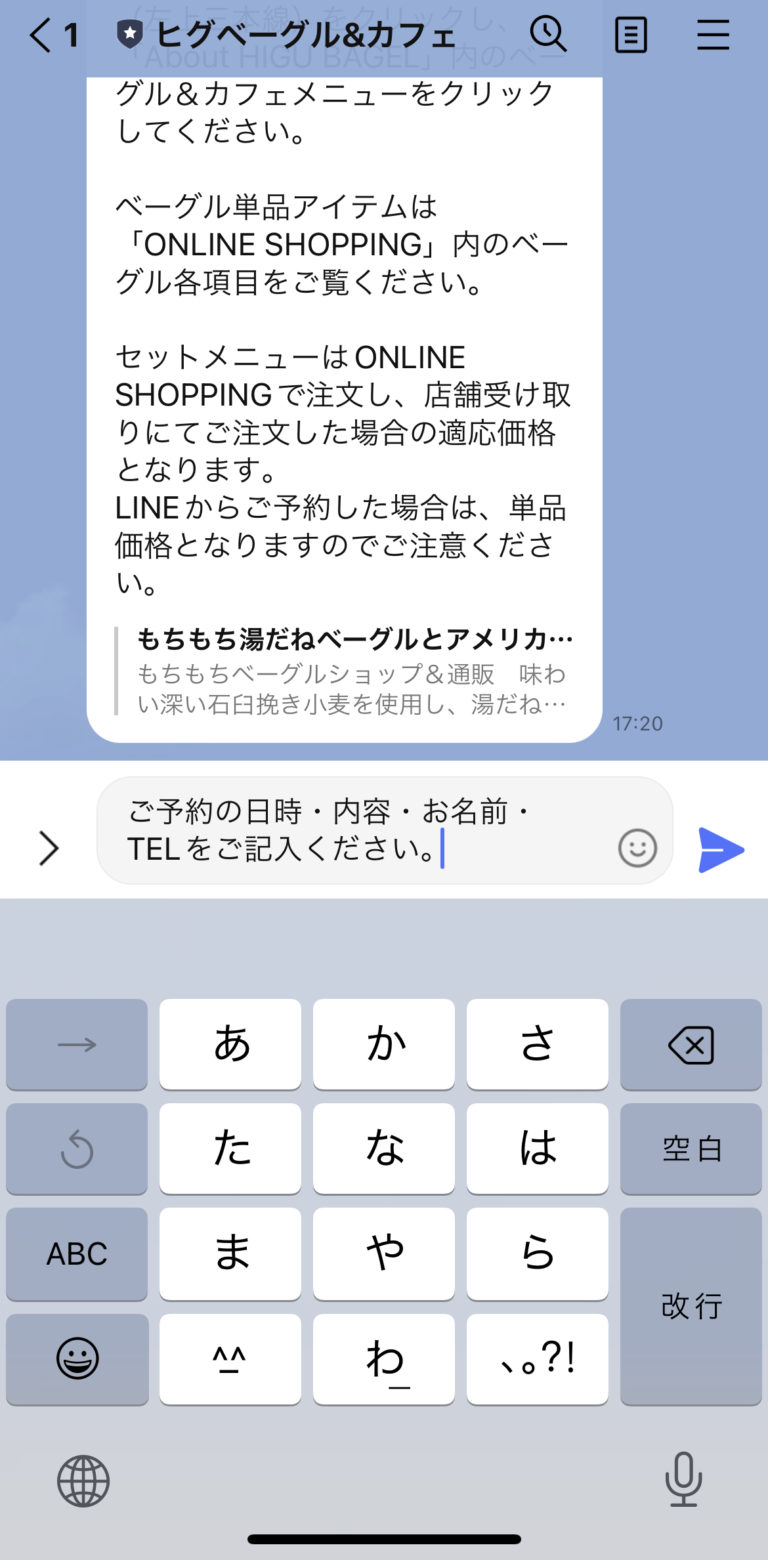This screenshot has height=1560, width=768.
Task: Select the ヒグベーグル&カフェ chat title
Action: click(x=305, y=34)
